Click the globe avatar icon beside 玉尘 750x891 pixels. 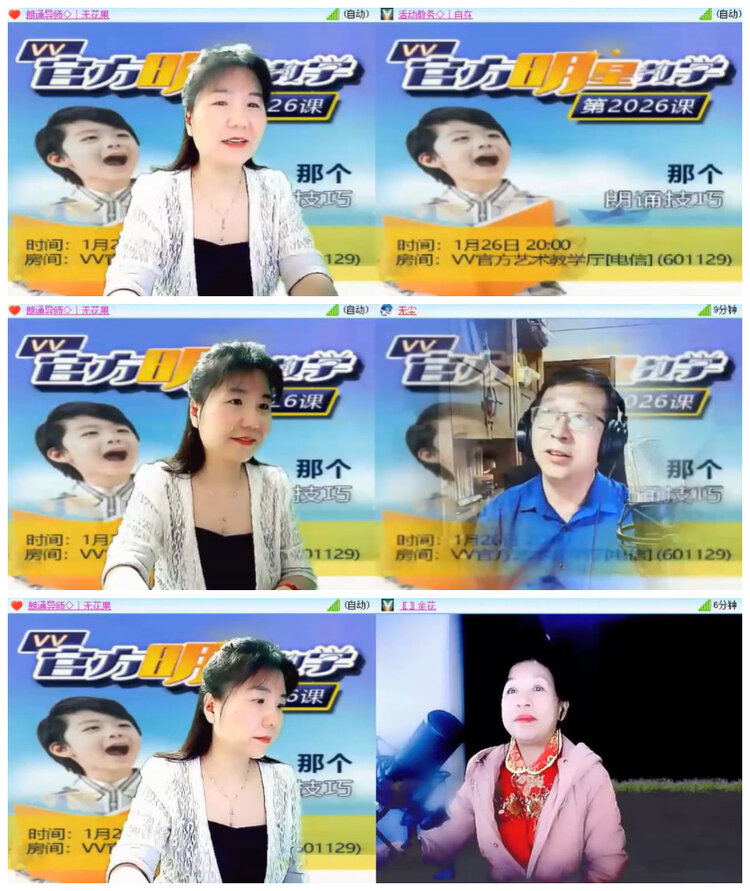tap(388, 311)
